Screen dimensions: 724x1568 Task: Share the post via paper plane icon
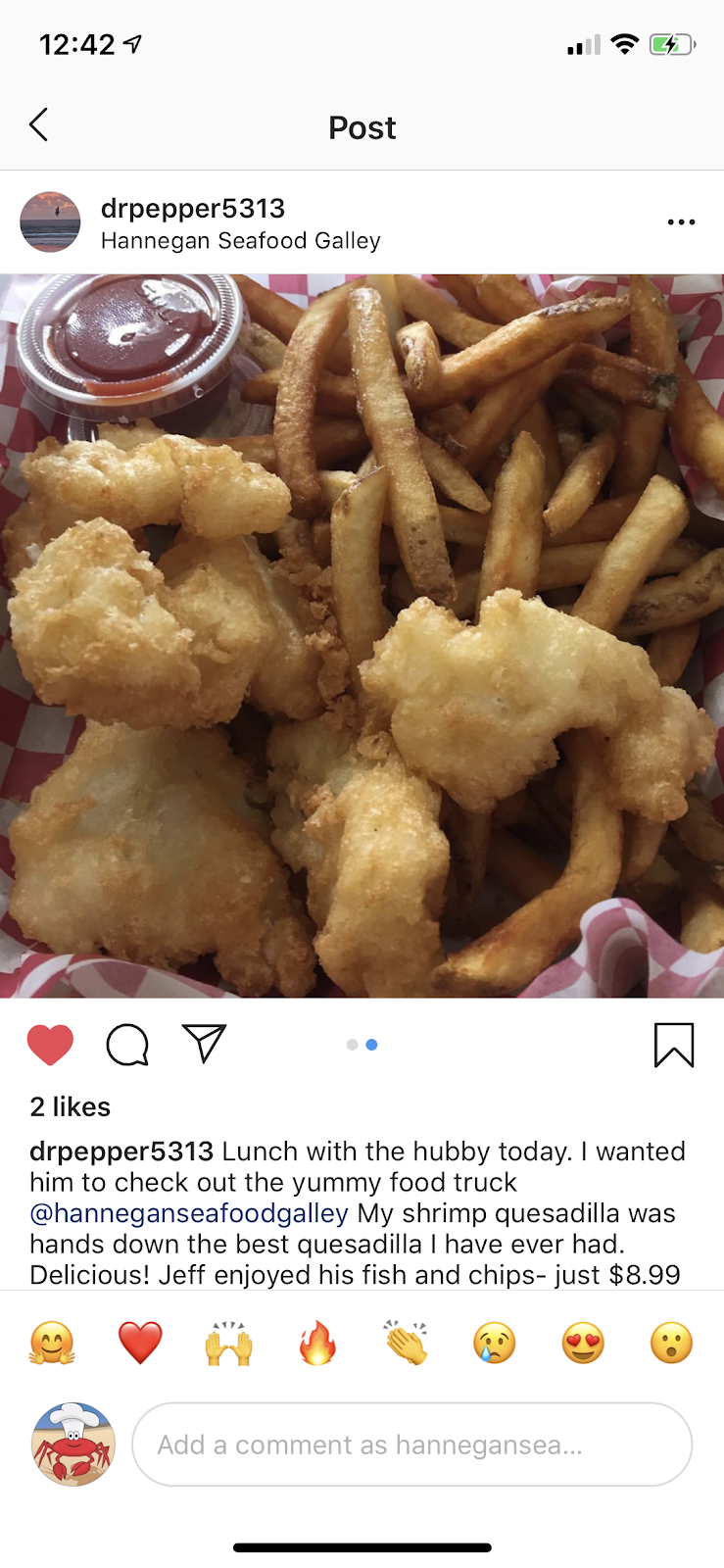[x=205, y=1044]
